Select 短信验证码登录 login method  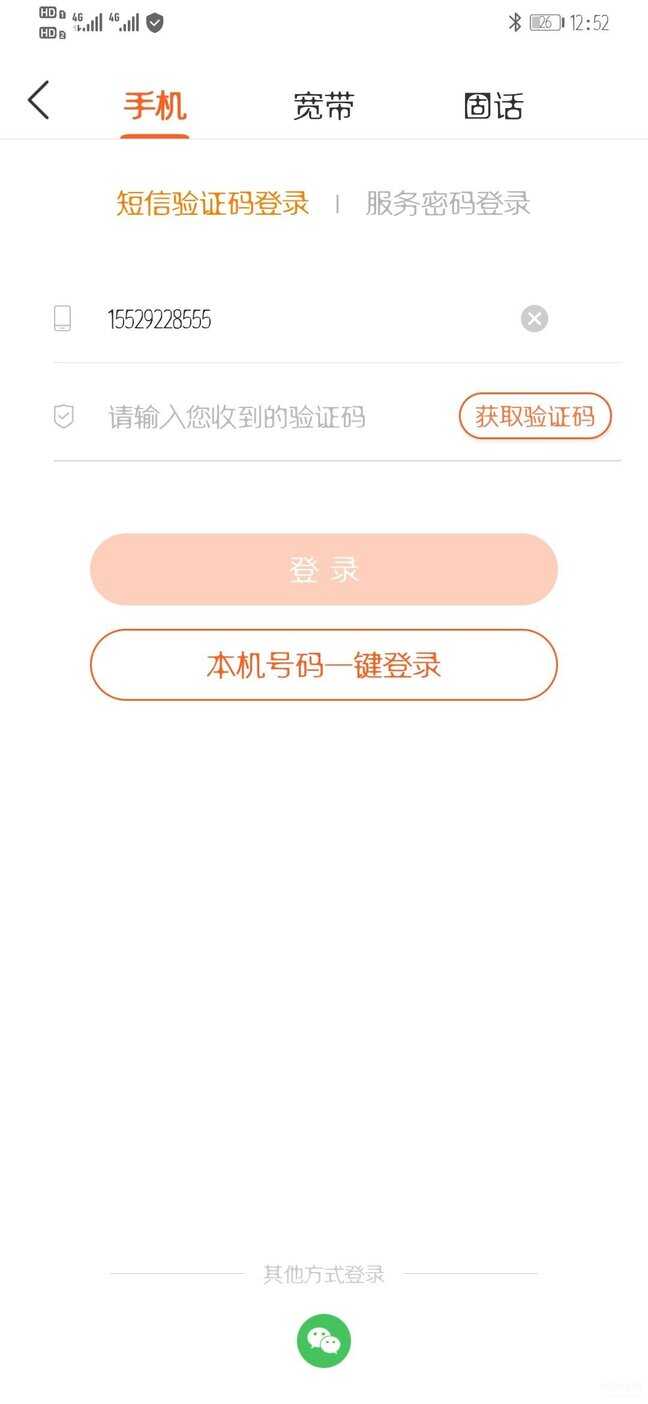213,204
